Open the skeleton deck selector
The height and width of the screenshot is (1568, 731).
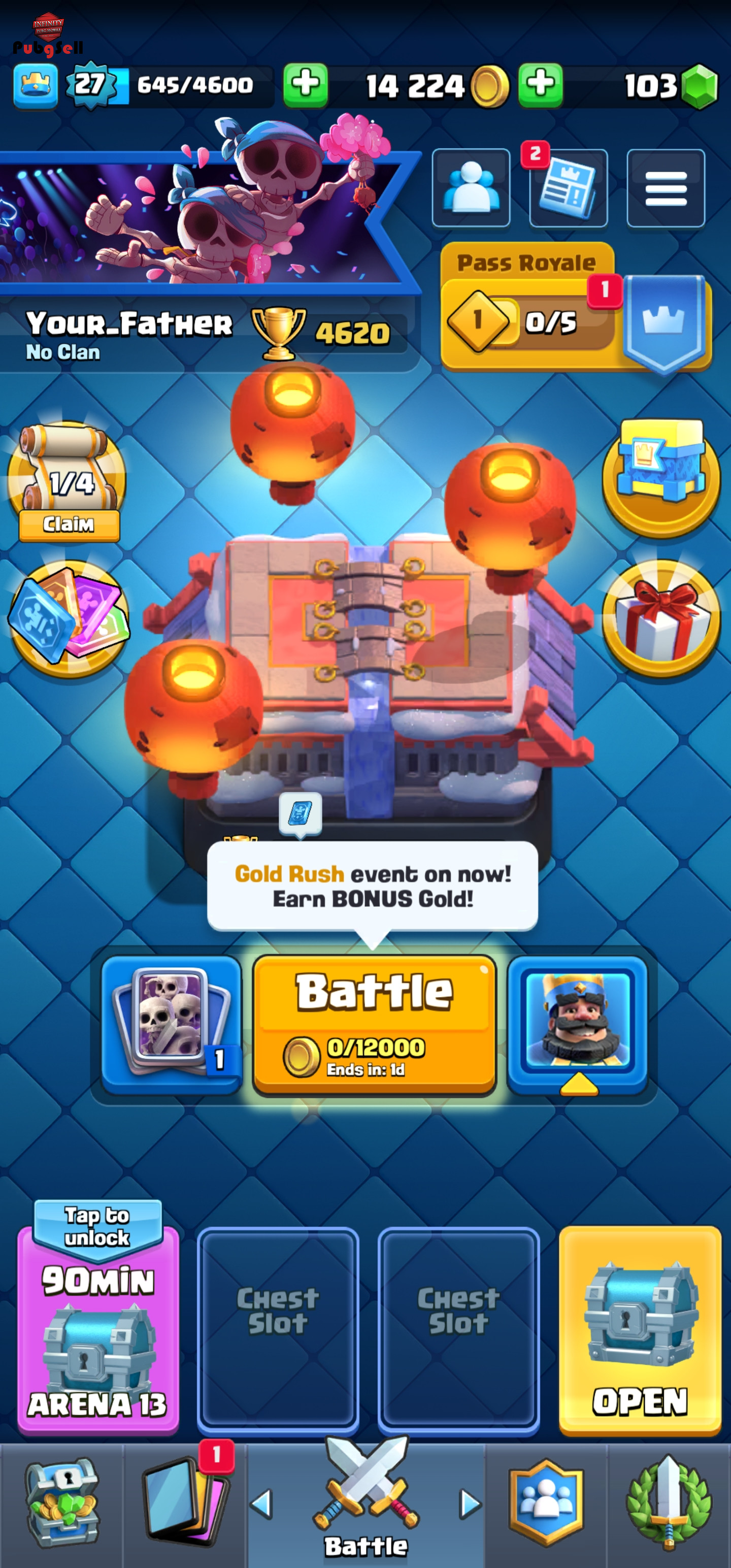[172, 1025]
